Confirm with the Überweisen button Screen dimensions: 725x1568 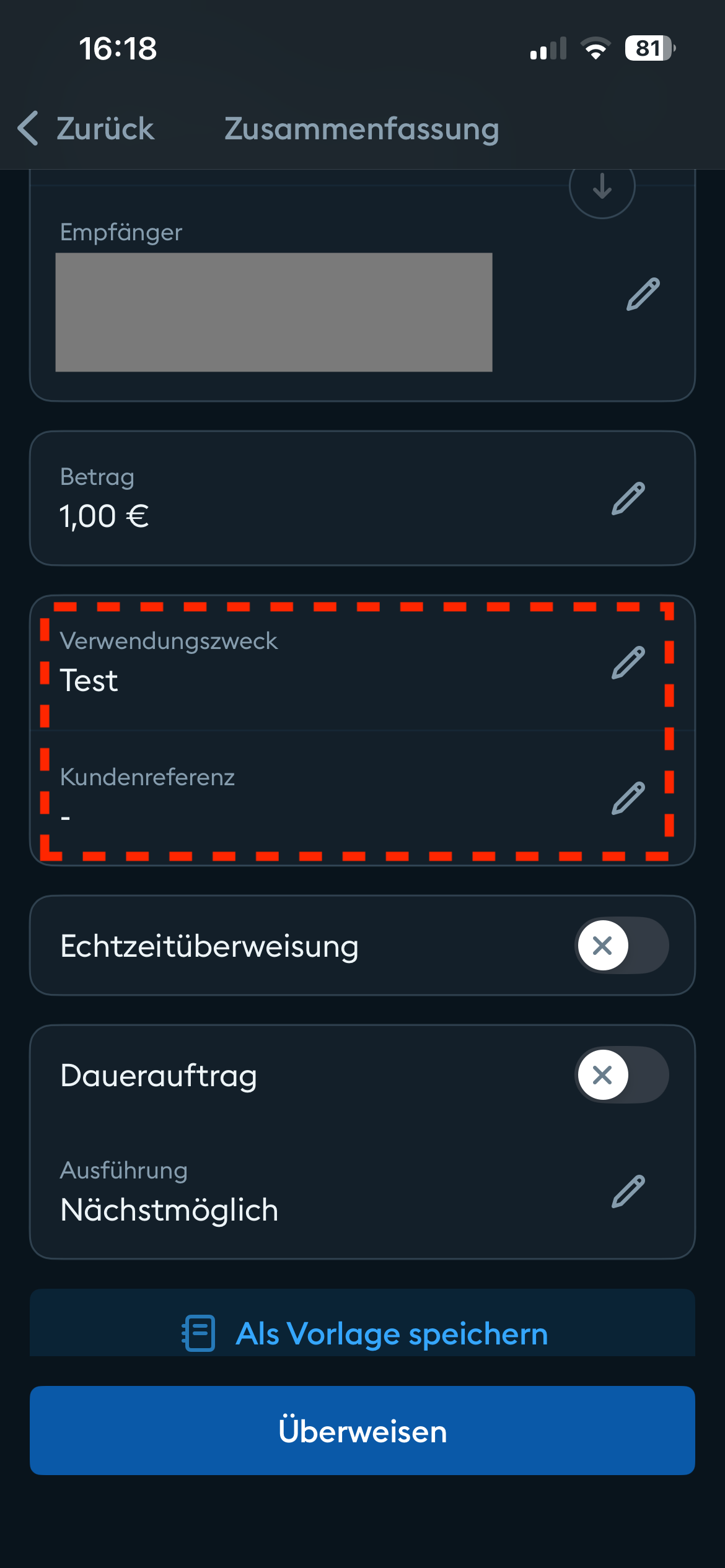(362, 1431)
